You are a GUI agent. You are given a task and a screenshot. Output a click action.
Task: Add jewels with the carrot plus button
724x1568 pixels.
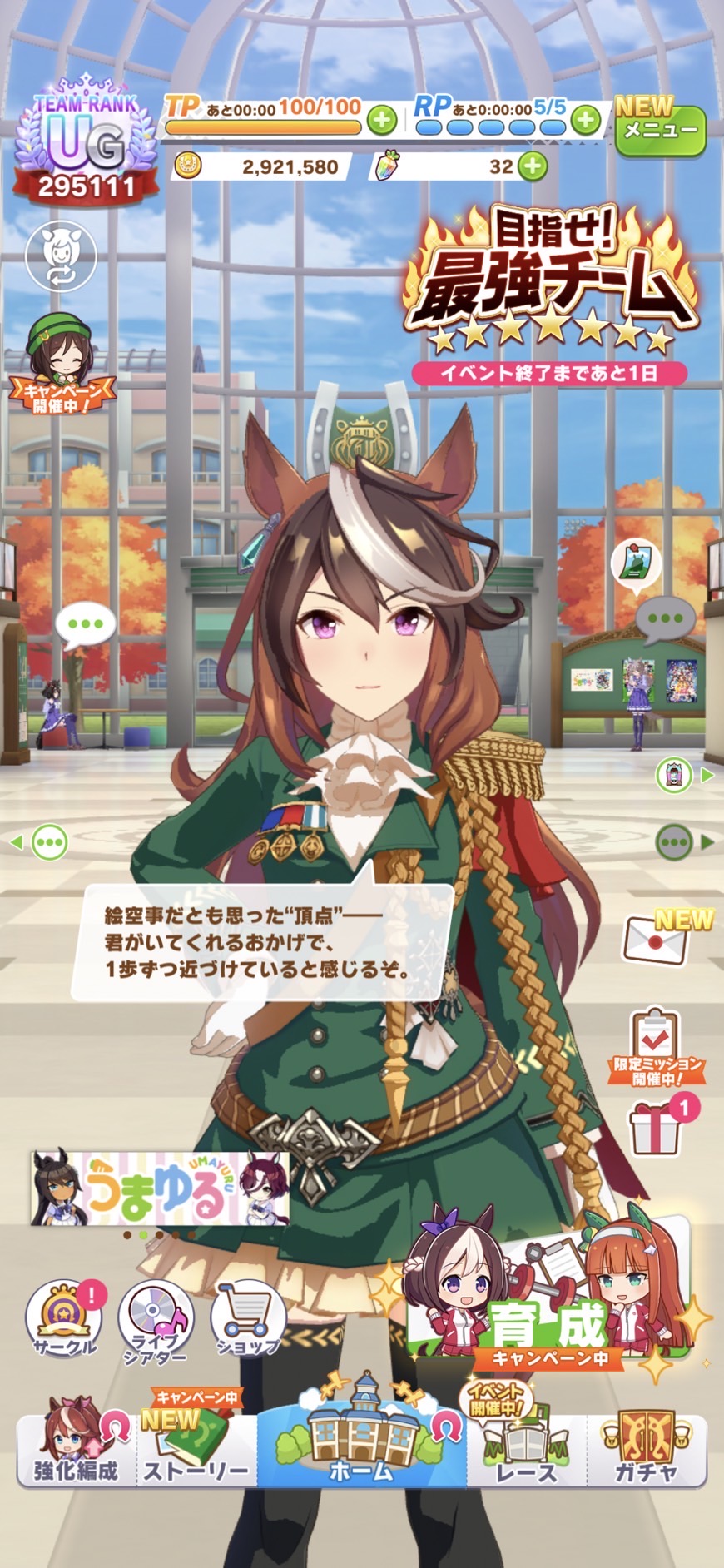[533, 166]
